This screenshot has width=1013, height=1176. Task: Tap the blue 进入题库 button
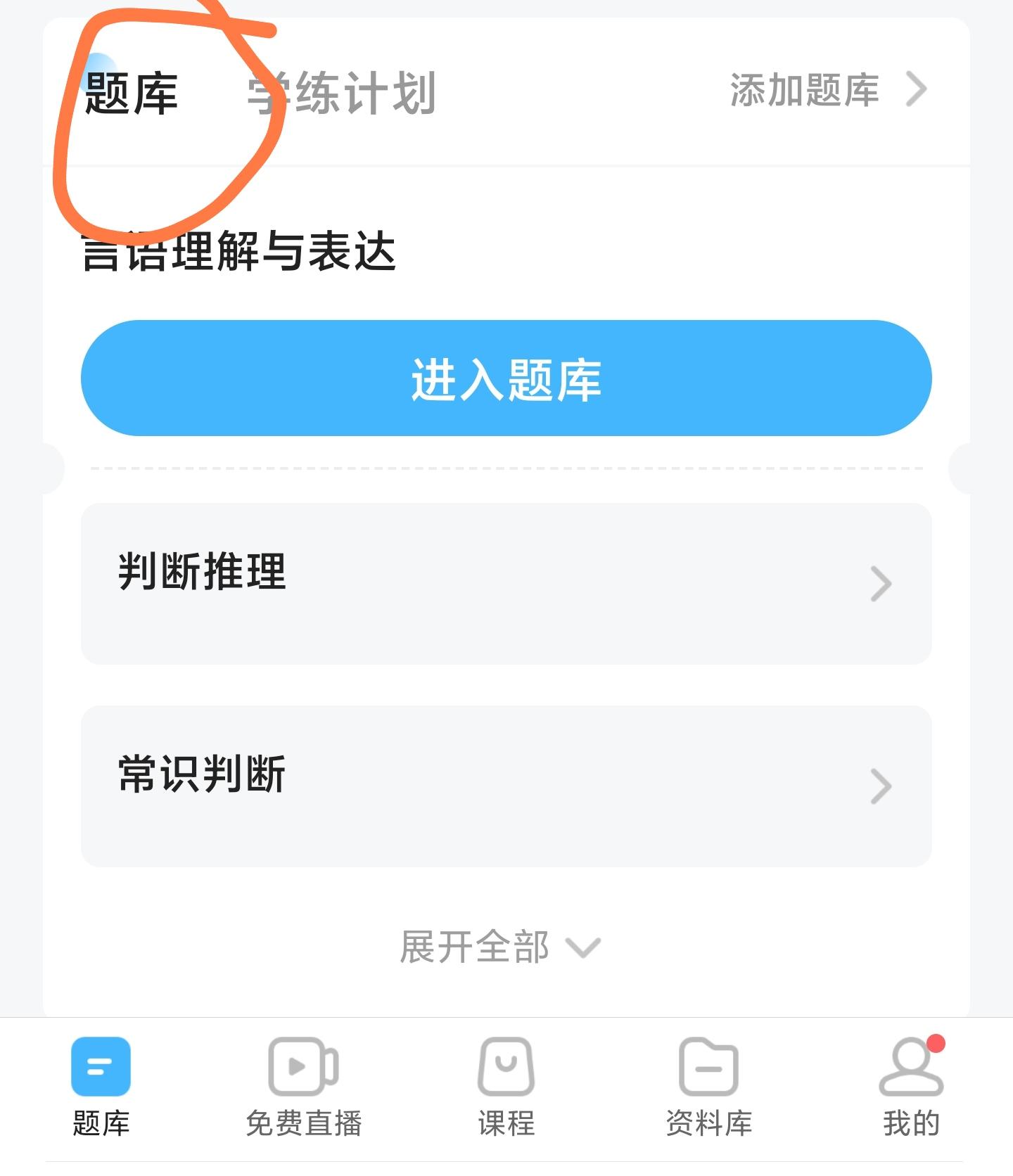(507, 378)
